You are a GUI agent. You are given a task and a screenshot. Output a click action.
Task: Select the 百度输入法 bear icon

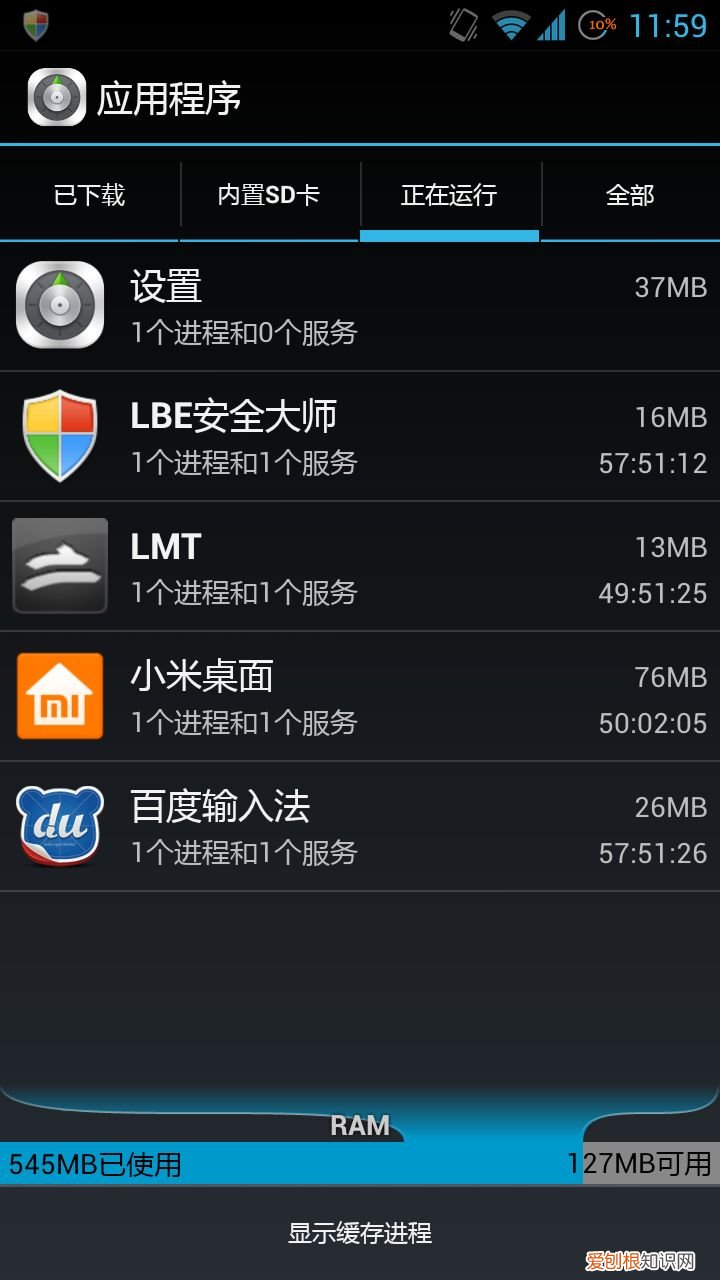[60, 825]
